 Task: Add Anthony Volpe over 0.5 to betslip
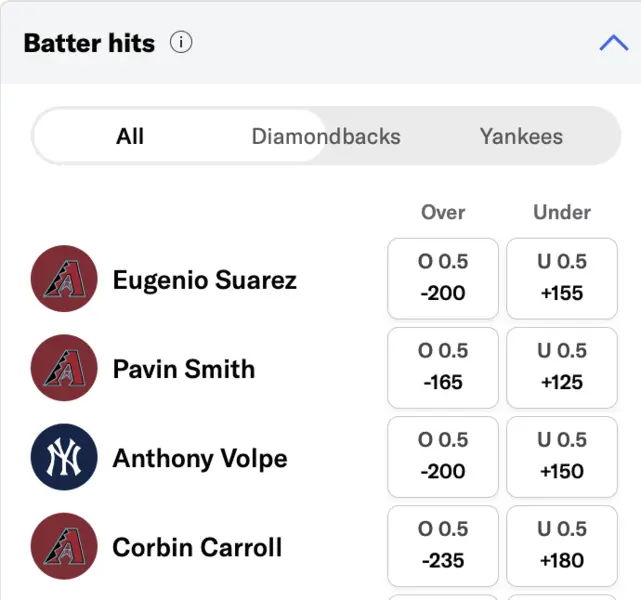point(443,456)
